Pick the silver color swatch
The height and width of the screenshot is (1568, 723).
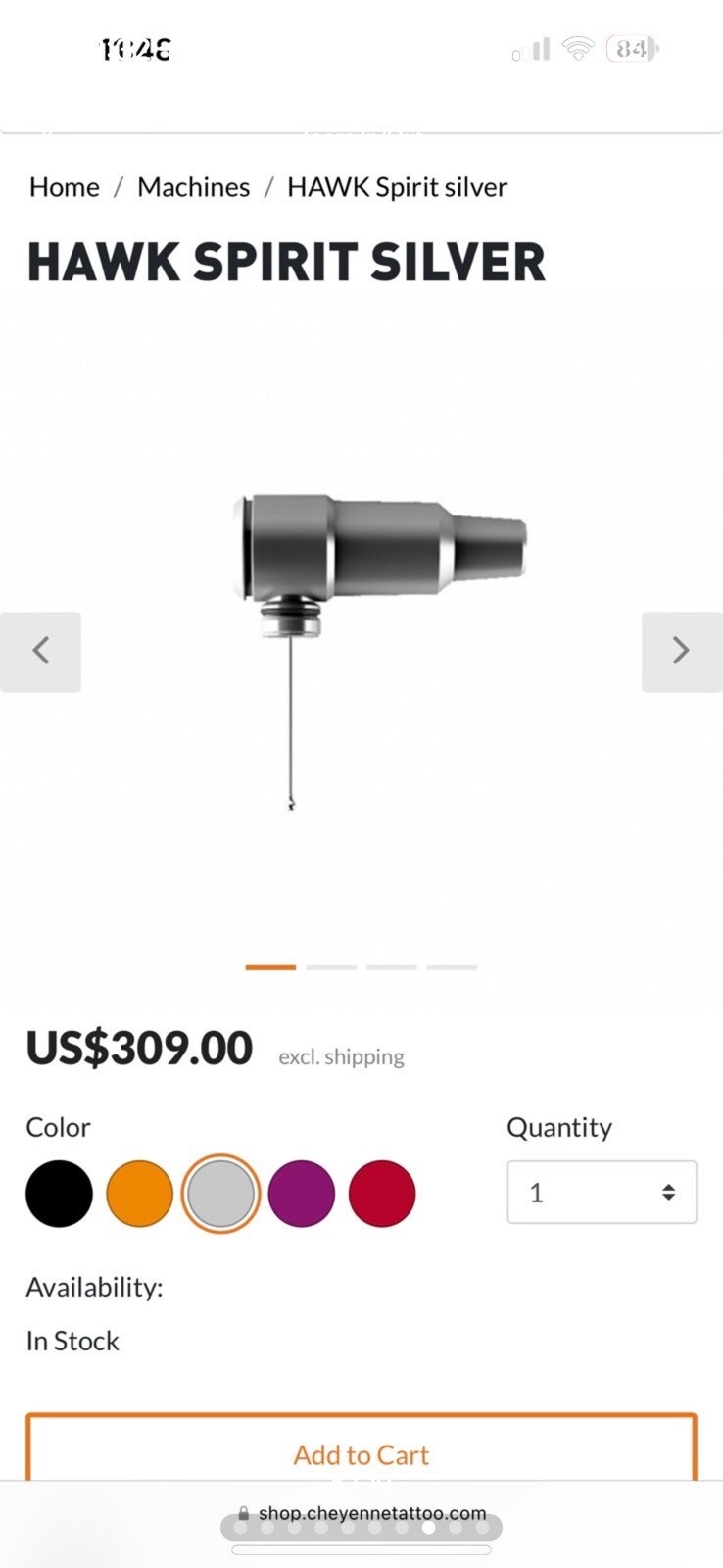coord(220,1194)
